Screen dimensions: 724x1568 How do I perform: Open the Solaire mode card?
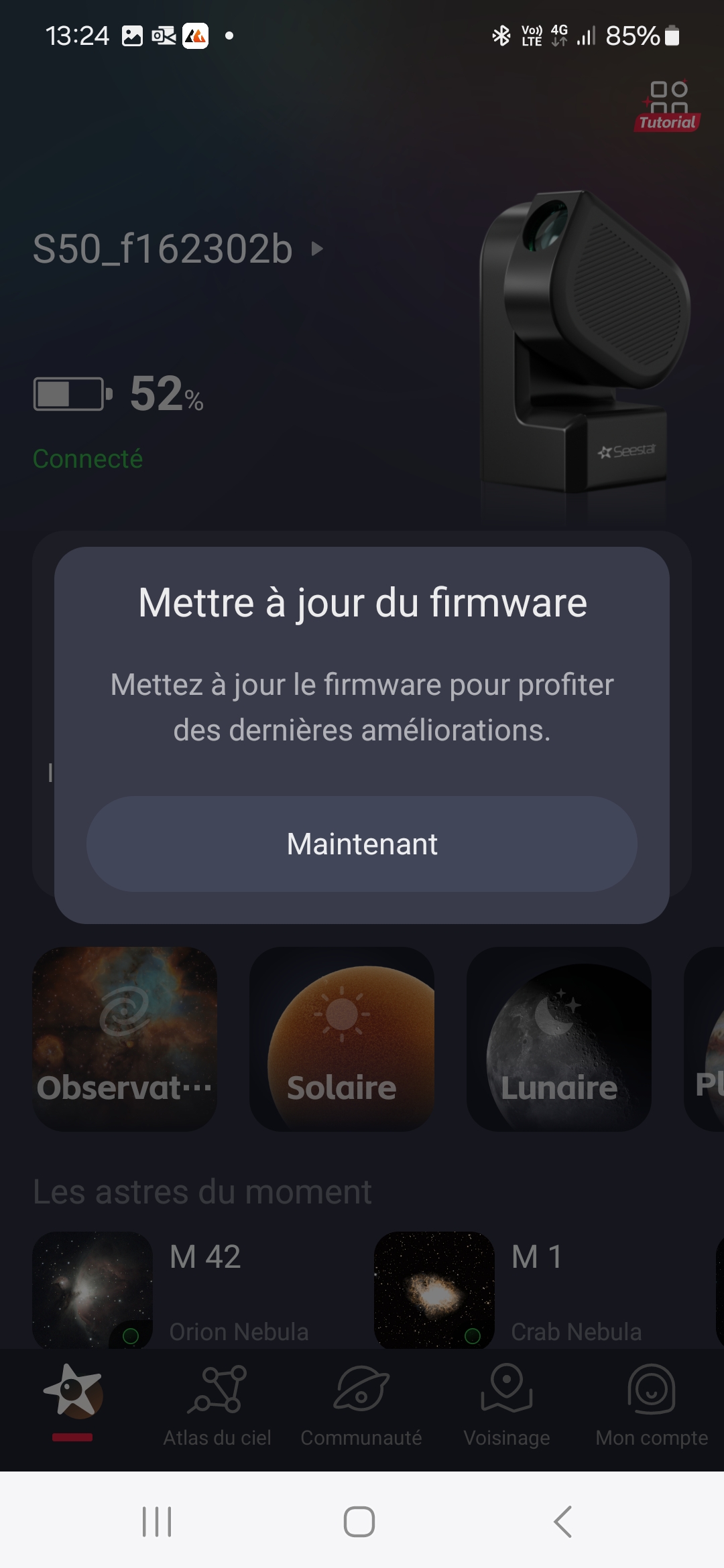click(342, 1039)
